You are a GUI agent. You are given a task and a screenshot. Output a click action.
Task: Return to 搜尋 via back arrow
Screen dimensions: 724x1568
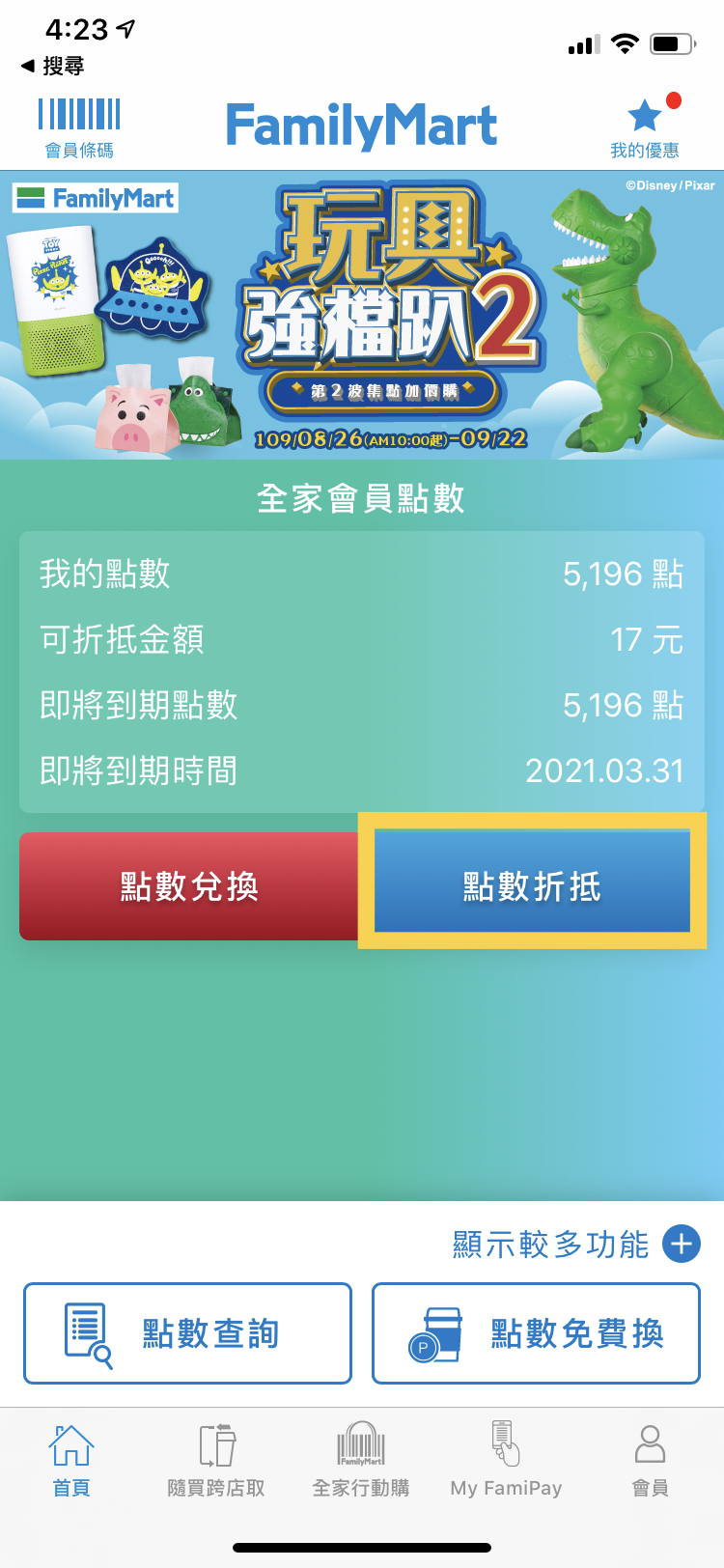pyautogui.click(x=52, y=66)
